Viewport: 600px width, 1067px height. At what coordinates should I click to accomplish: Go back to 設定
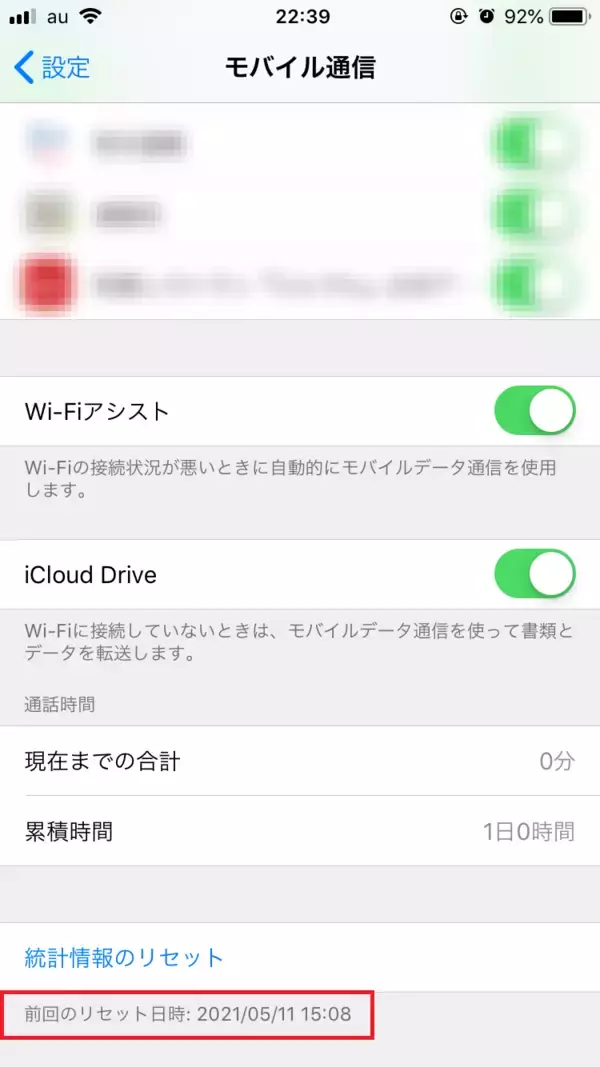[x=52, y=67]
